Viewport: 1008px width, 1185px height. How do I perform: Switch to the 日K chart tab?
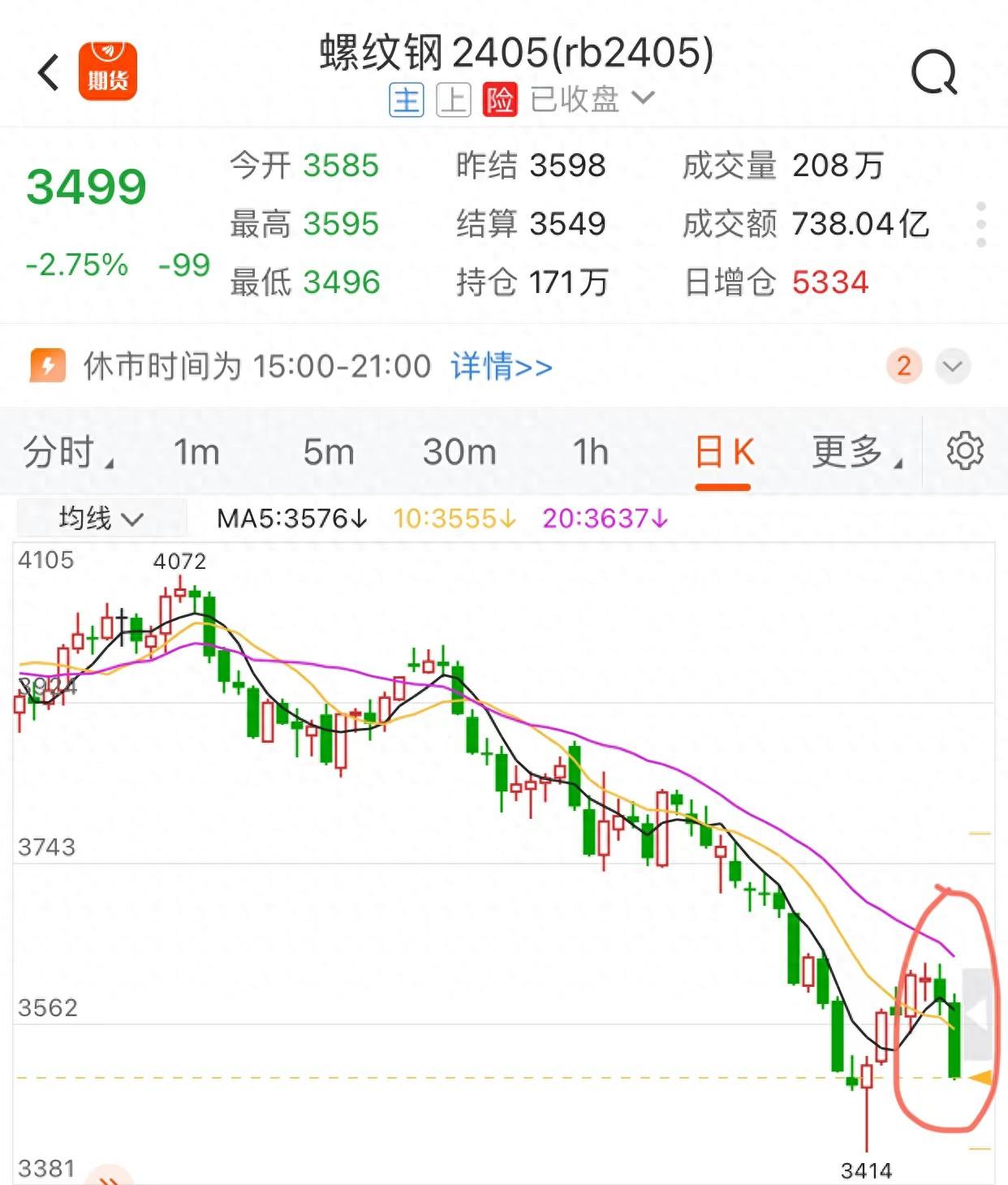pos(724,452)
